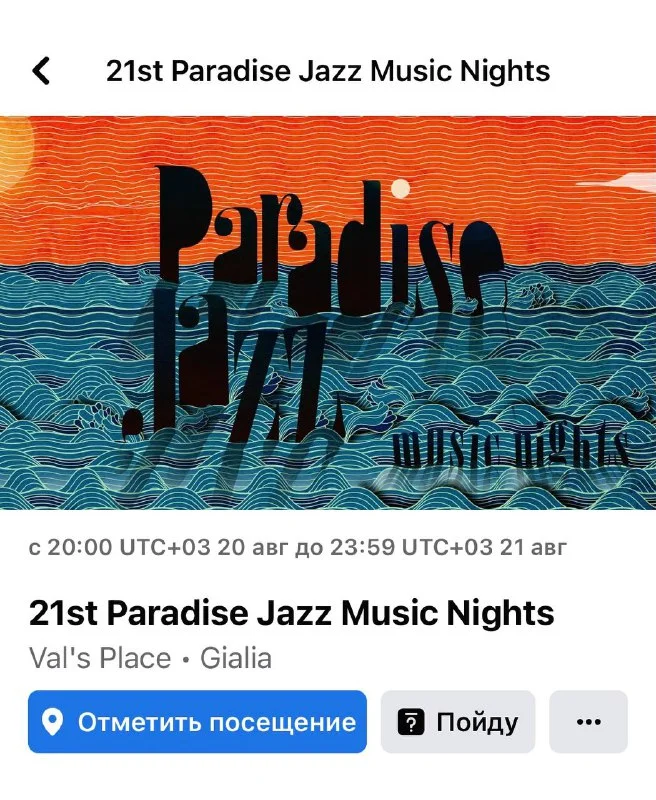Open the three-dots more options menu

pos(588,722)
